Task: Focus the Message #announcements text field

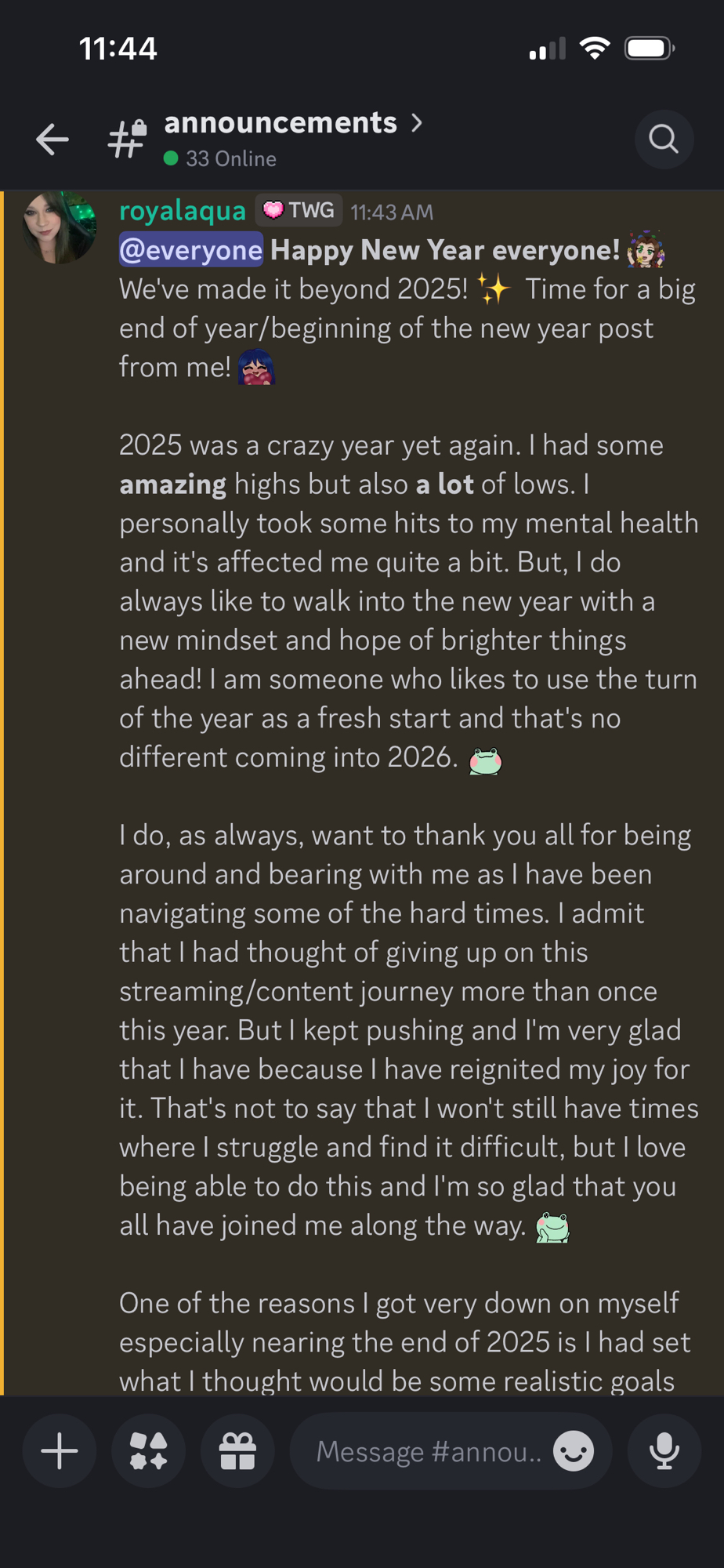Action: [427, 1451]
